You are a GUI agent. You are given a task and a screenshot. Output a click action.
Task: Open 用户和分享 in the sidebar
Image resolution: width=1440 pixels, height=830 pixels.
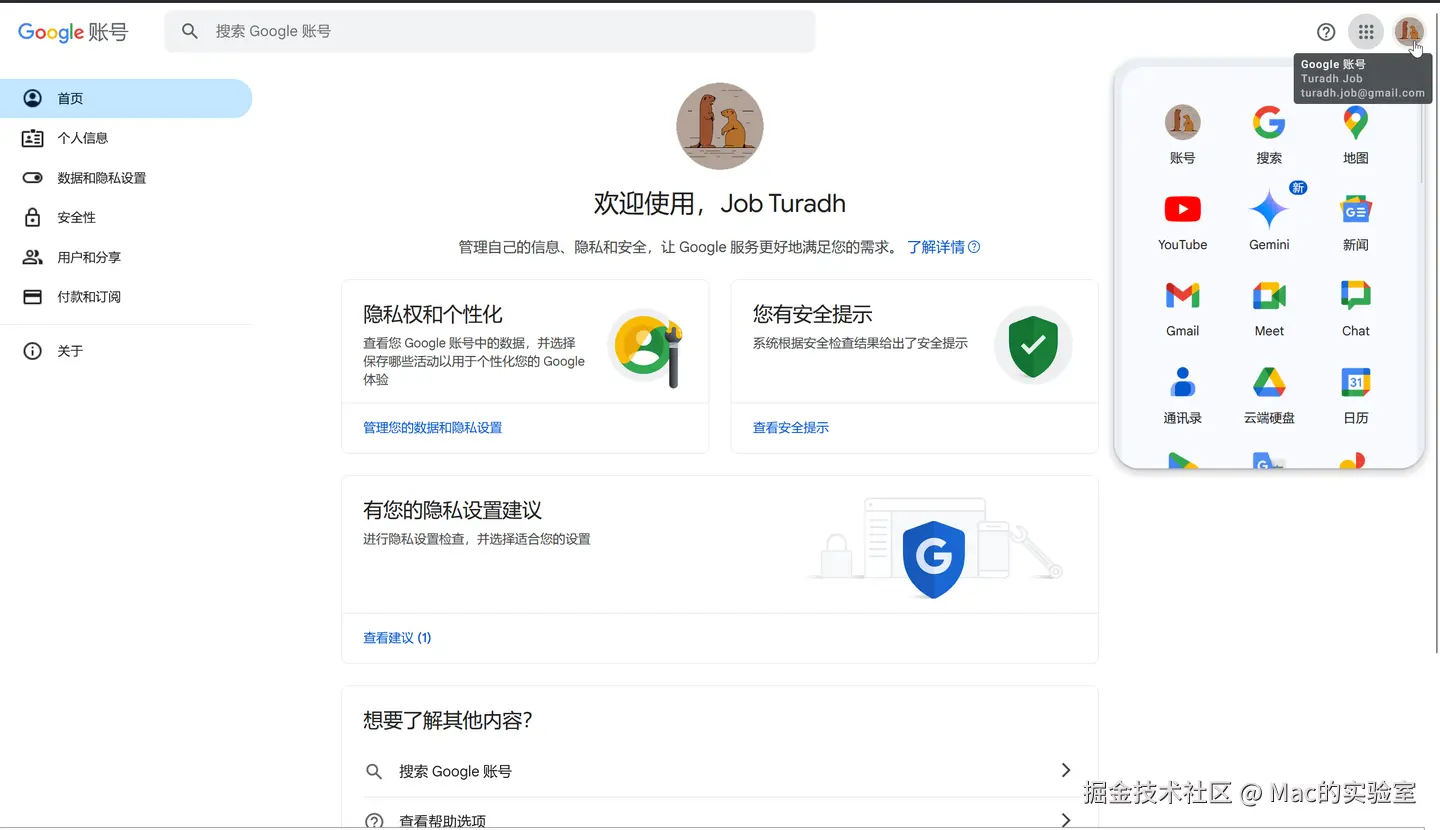click(88, 257)
